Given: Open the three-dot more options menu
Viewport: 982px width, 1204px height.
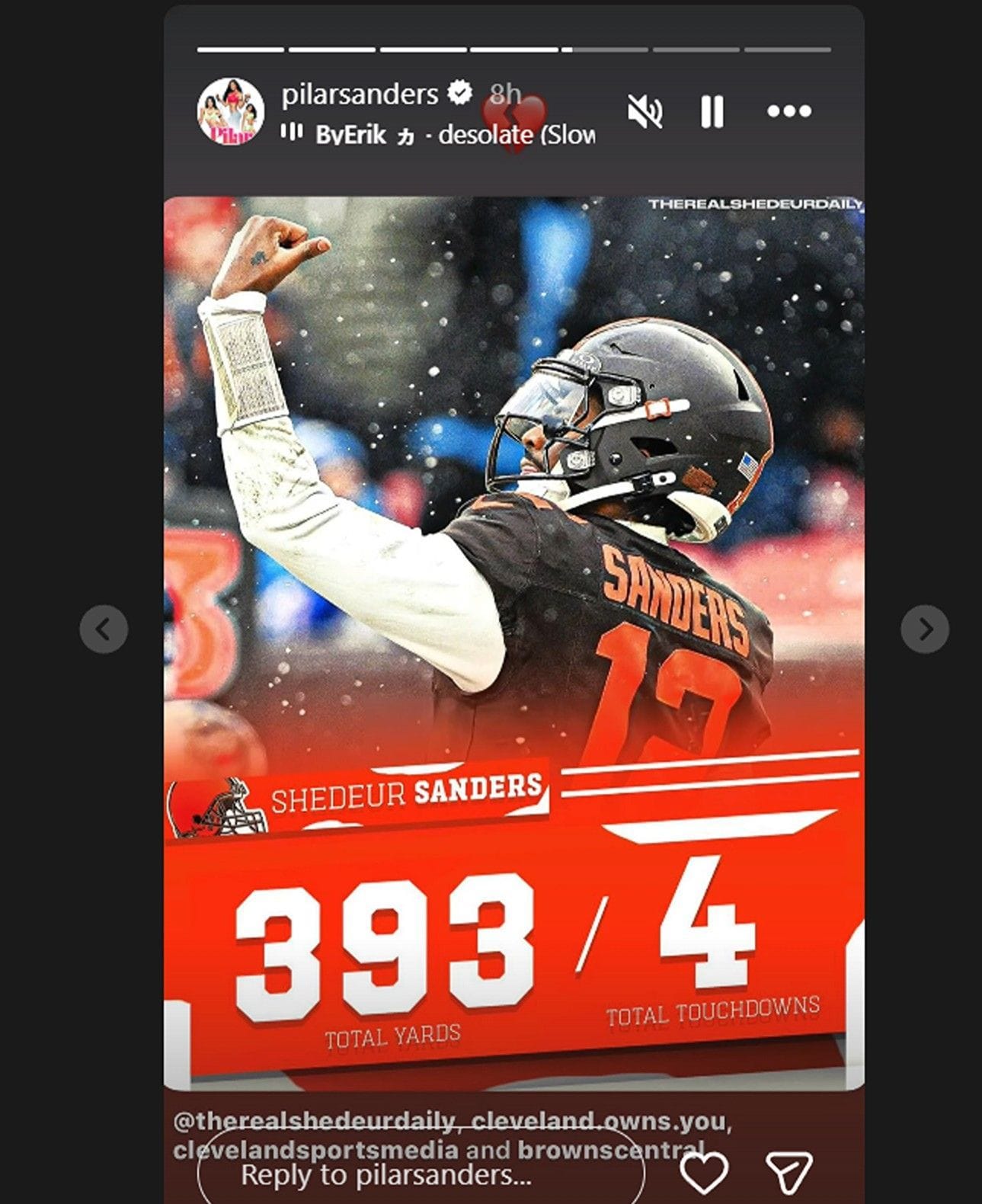Looking at the screenshot, I should pyautogui.click(x=788, y=111).
